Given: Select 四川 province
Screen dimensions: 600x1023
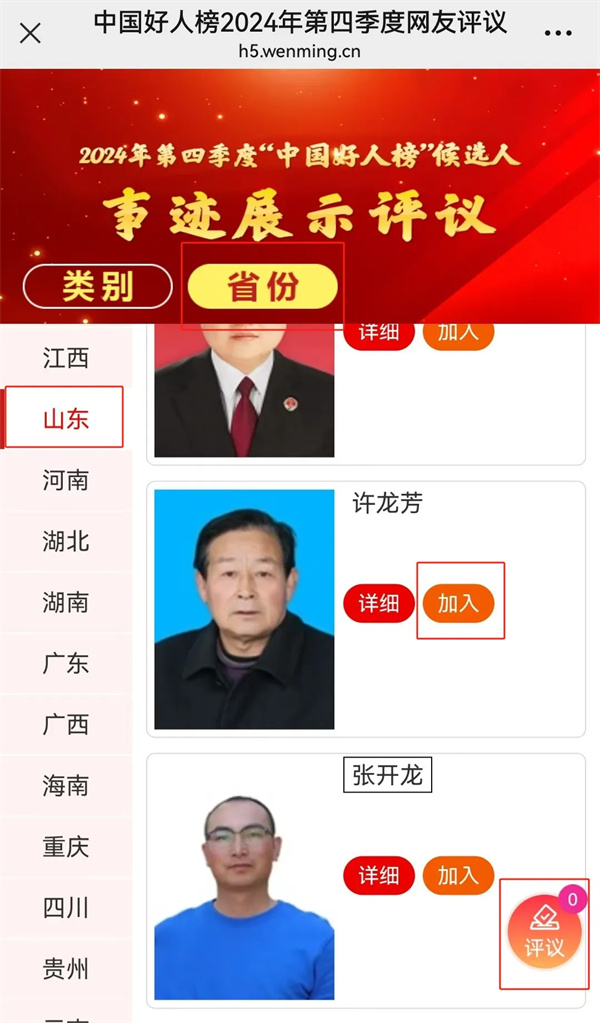Looking at the screenshot, I should click(x=66, y=908).
